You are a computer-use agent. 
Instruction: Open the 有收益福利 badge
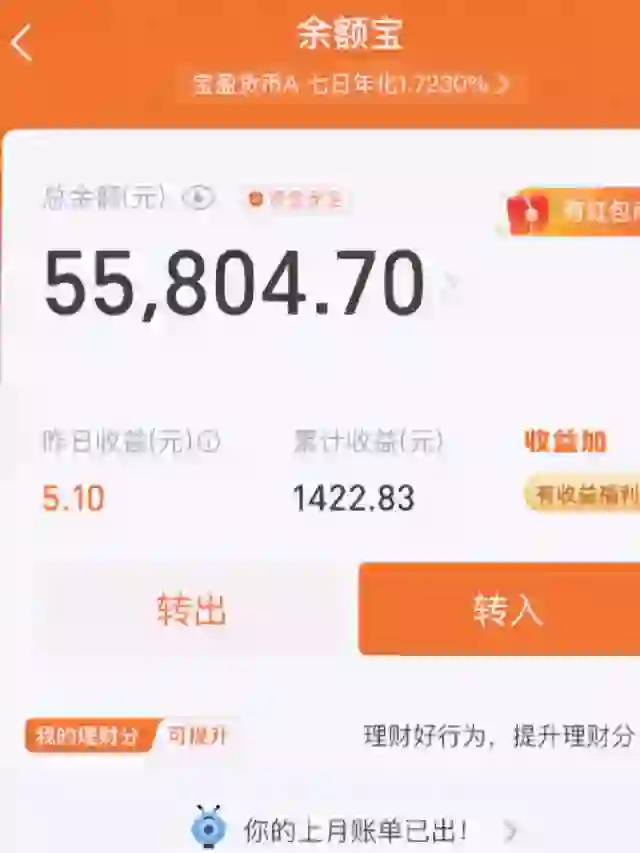pos(582,494)
